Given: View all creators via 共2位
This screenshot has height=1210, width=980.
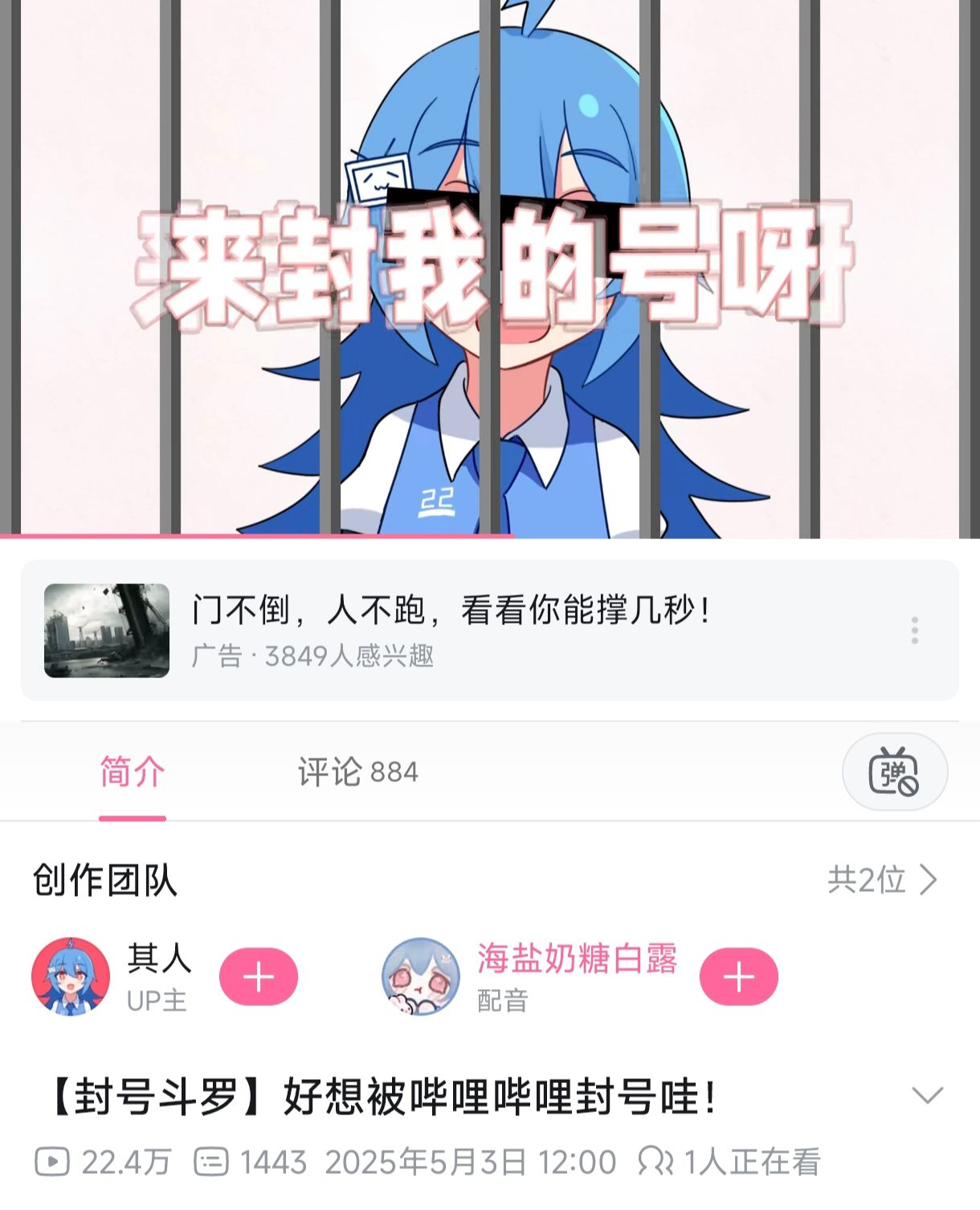Looking at the screenshot, I should click(x=882, y=880).
